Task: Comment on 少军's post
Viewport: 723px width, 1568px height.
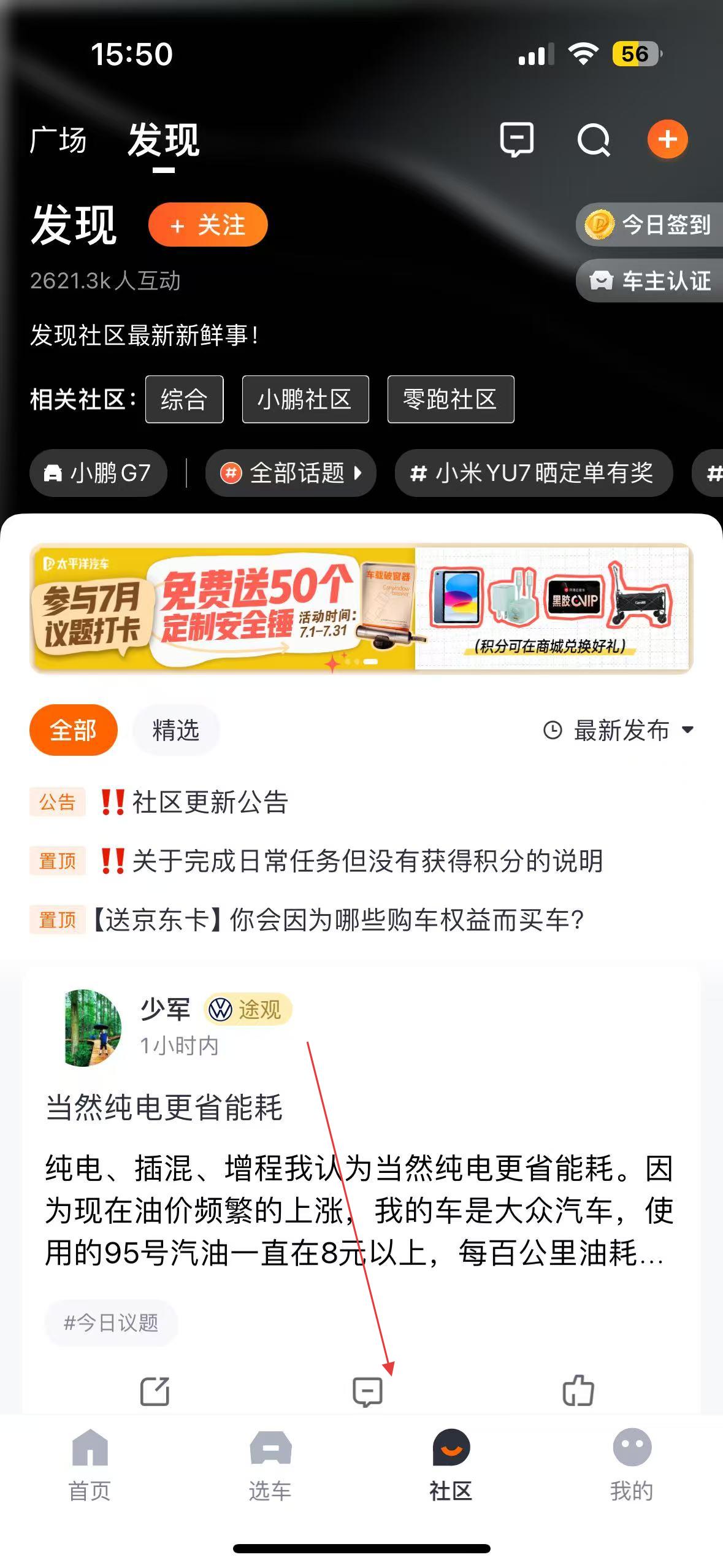Action: coord(367,1391)
